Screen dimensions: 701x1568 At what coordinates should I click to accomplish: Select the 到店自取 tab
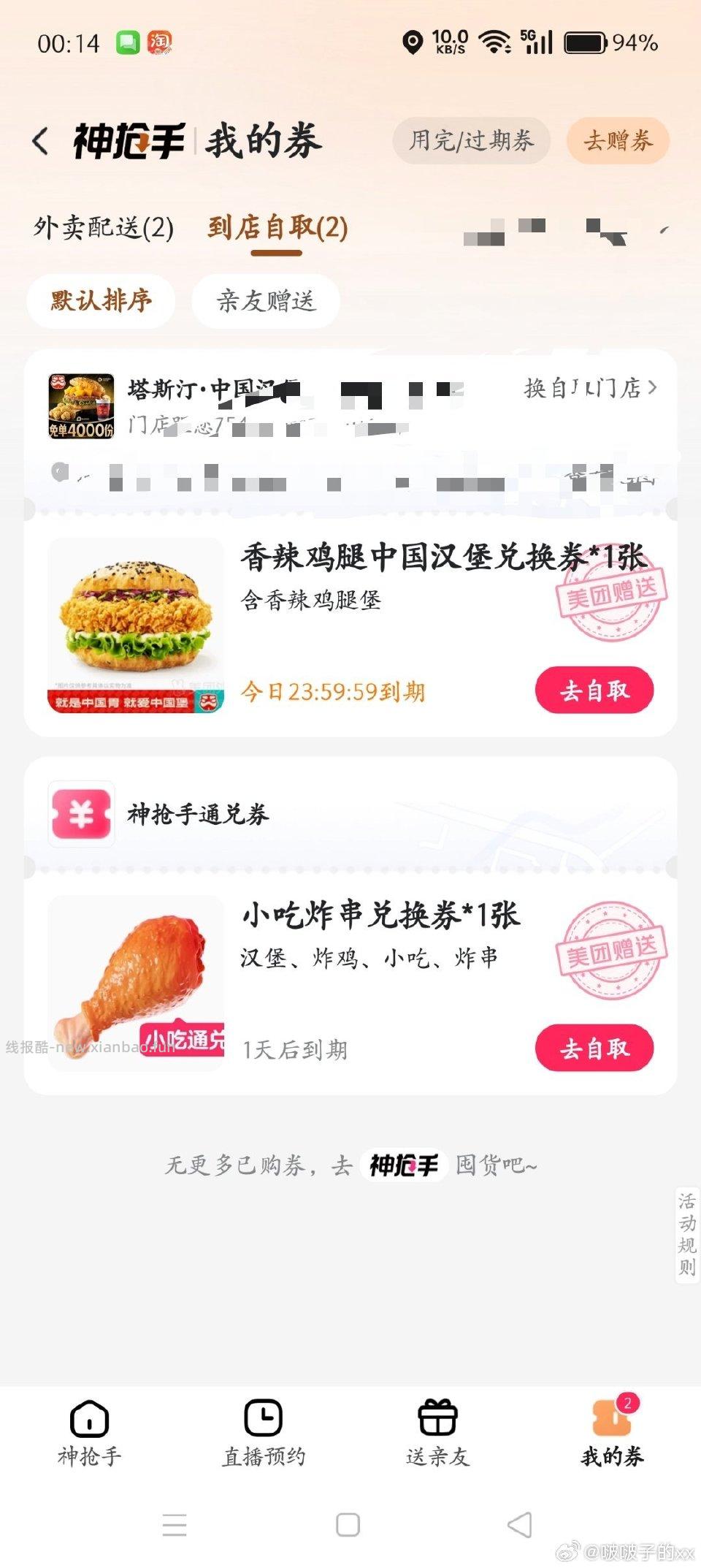click(x=276, y=227)
